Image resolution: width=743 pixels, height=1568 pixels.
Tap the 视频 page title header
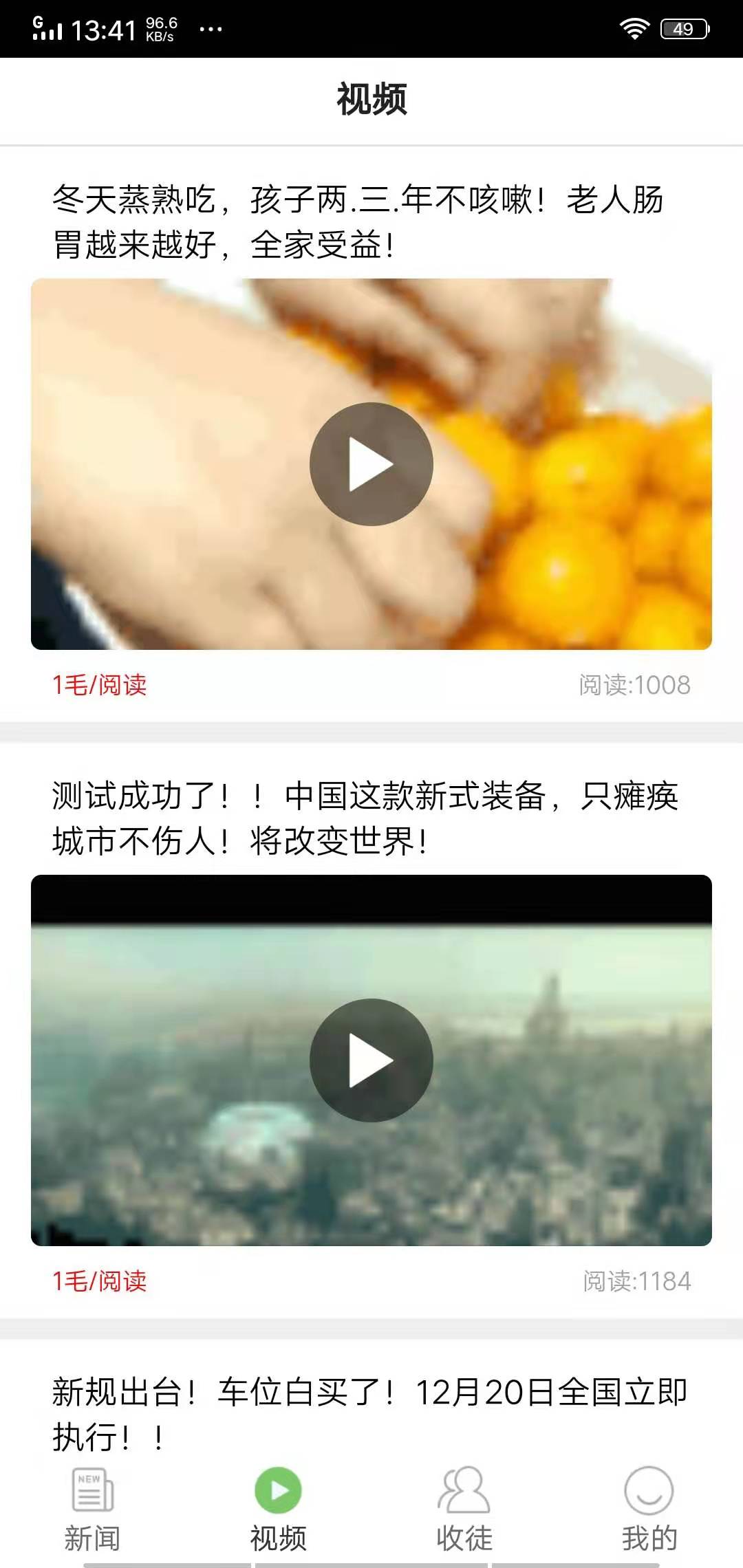[x=371, y=98]
